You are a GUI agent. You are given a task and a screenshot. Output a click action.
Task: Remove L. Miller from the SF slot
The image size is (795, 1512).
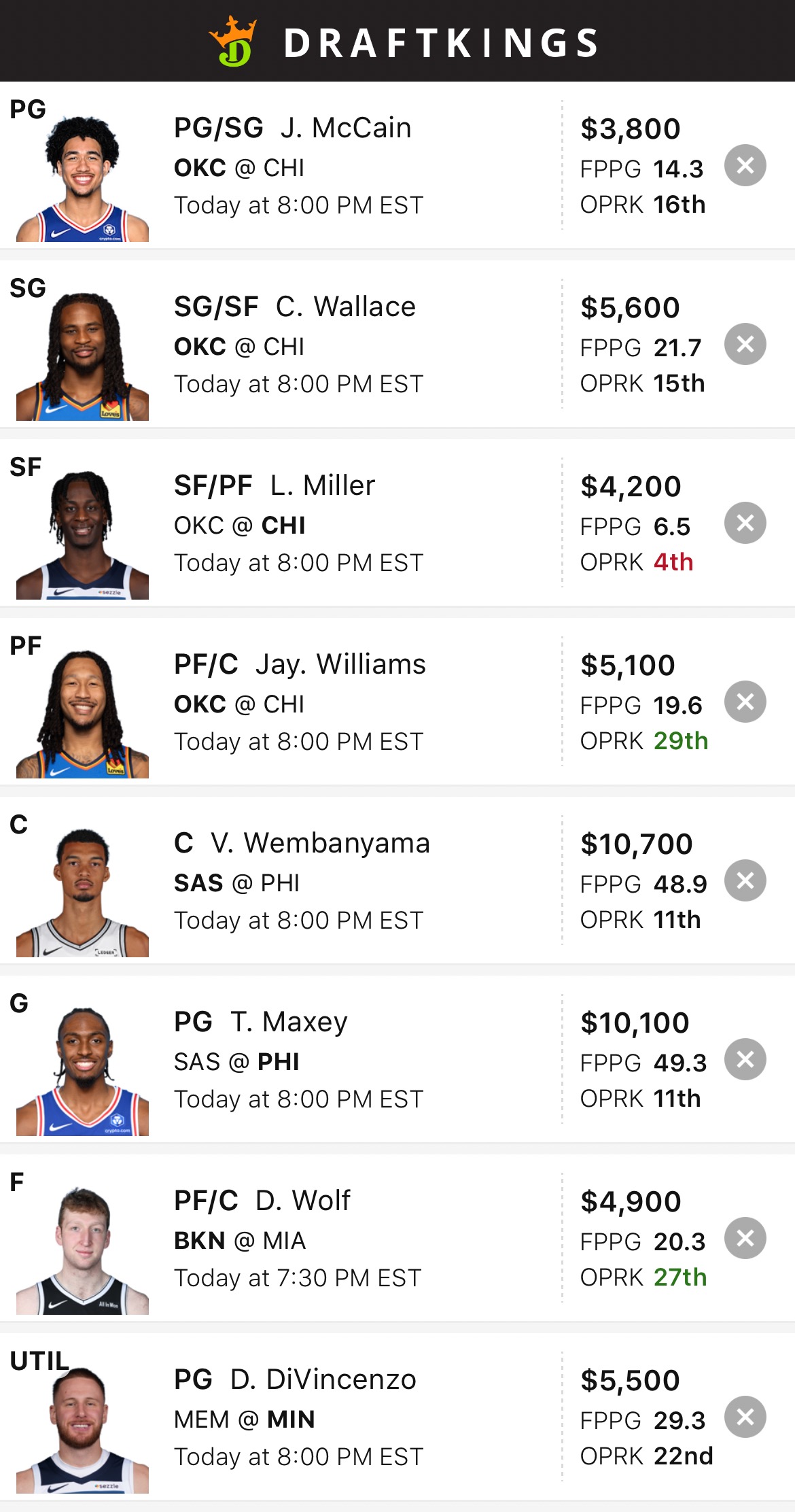coord(745,523)
